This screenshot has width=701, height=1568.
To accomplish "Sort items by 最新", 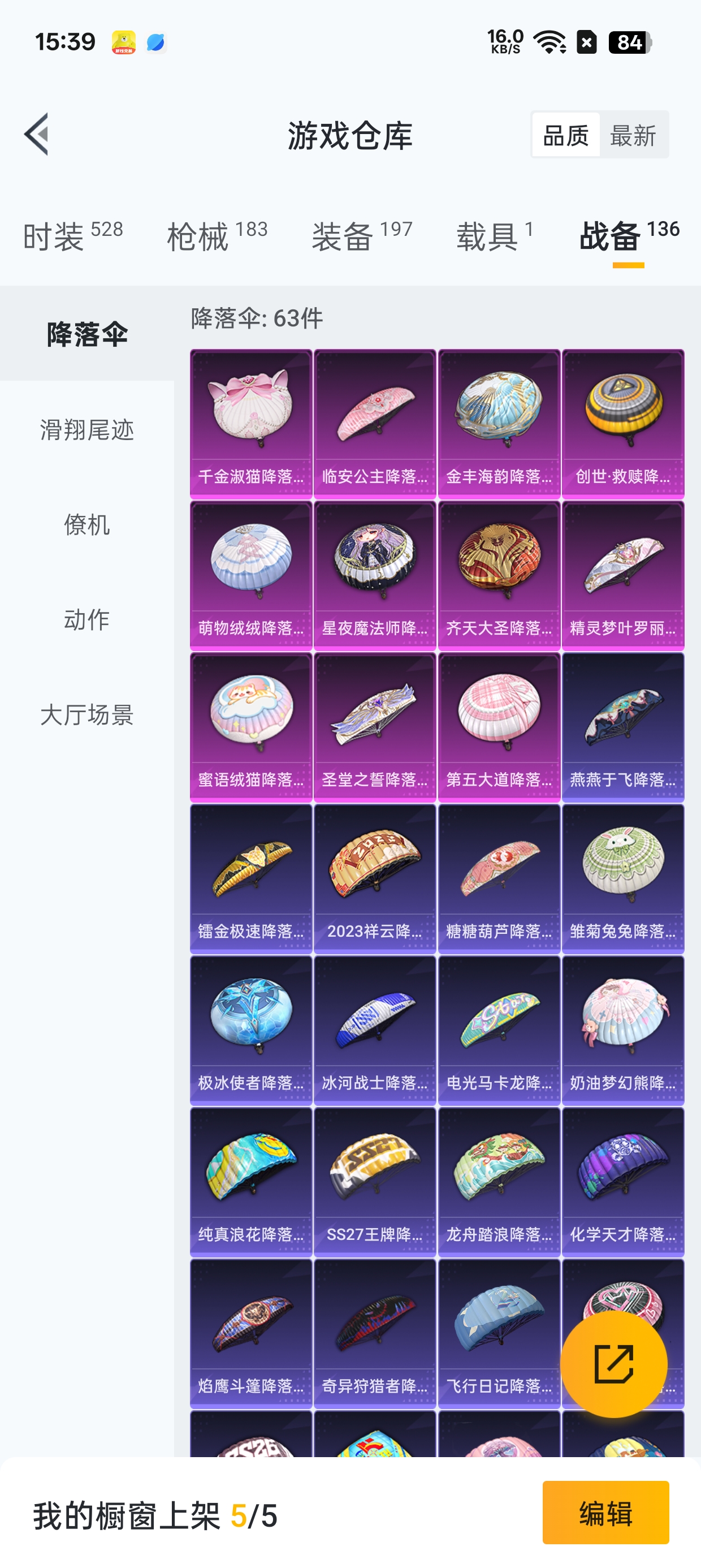I will (633, 135).
